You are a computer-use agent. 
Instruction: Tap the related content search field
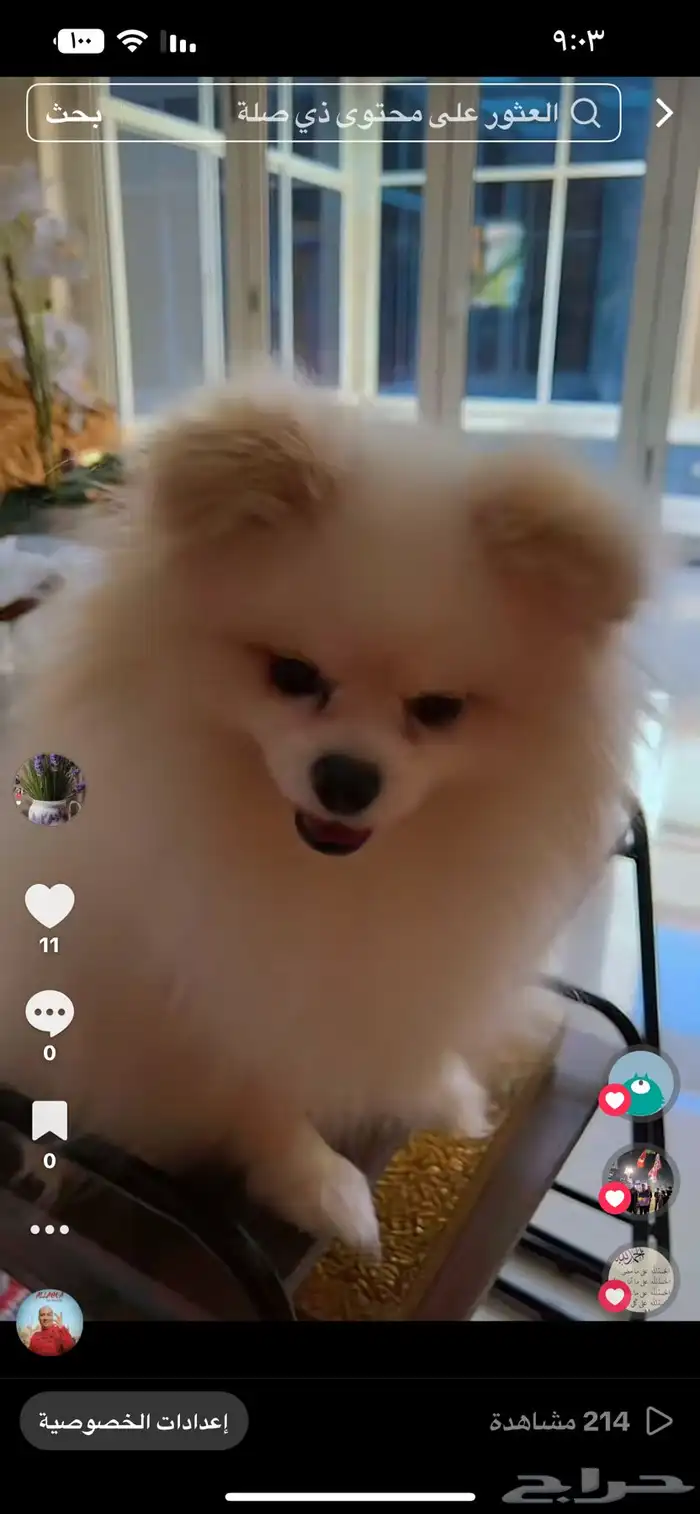(400, 113)
